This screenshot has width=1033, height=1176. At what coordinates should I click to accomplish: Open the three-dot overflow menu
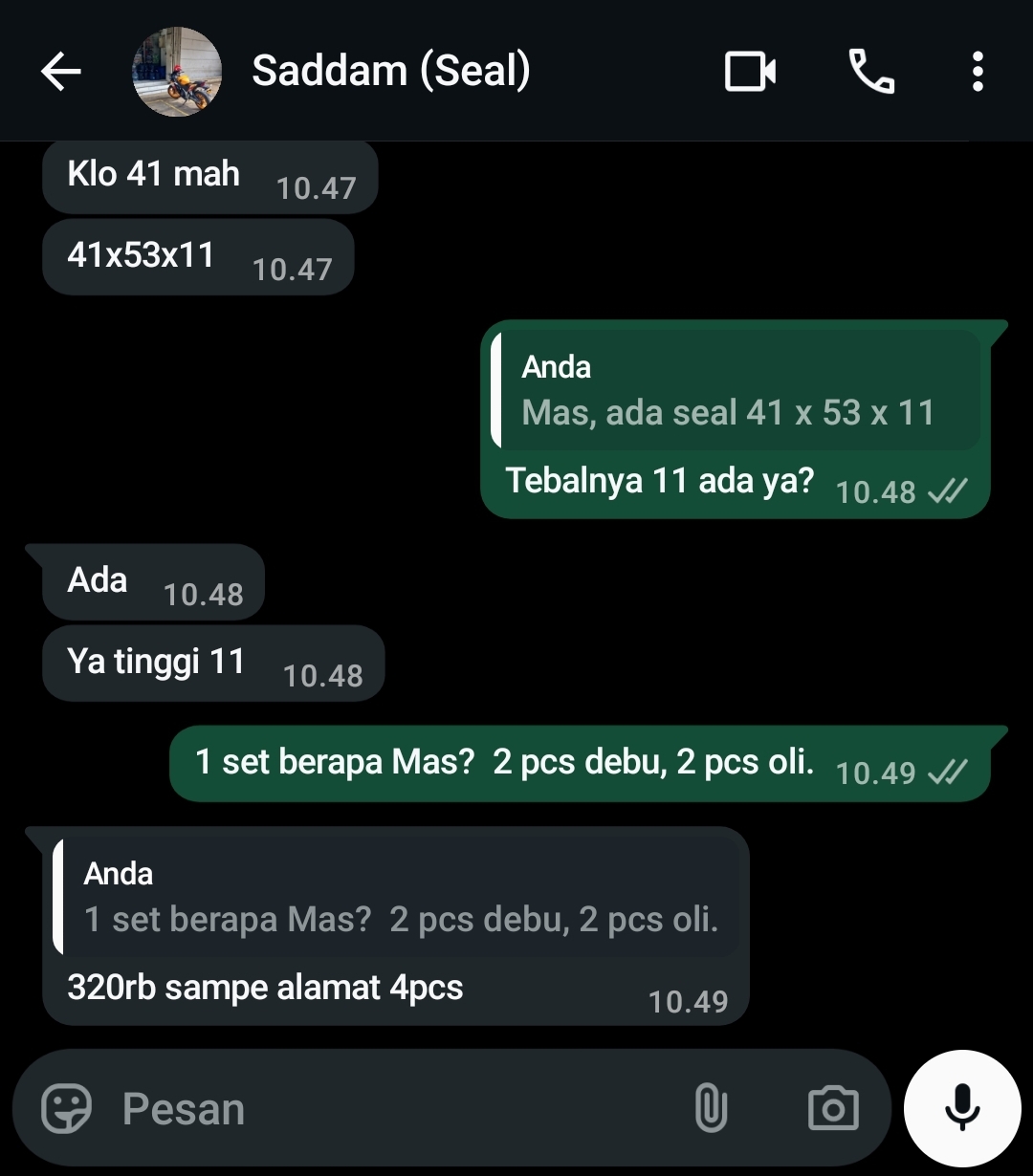pos(977,72)
